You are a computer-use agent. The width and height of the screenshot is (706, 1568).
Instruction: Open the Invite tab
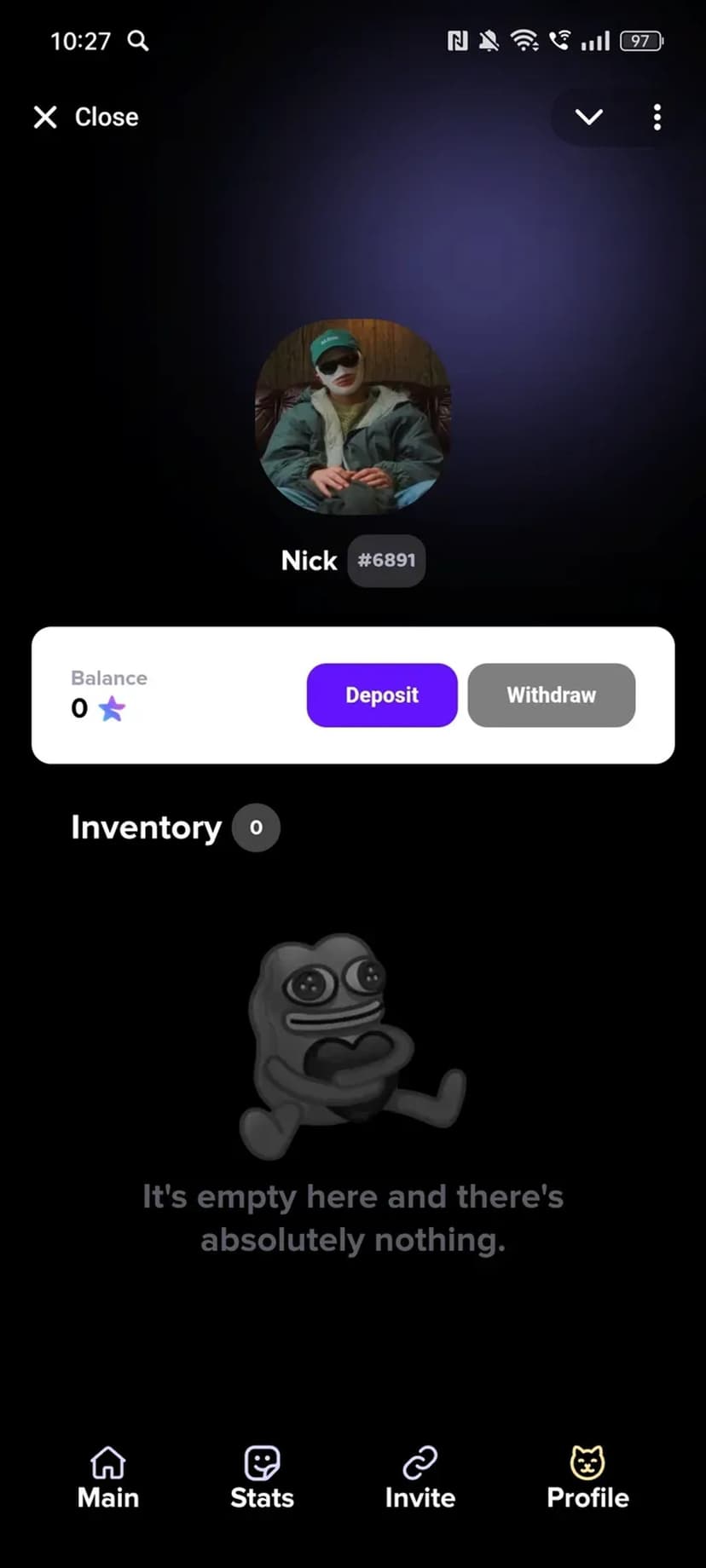point(420,1479)
